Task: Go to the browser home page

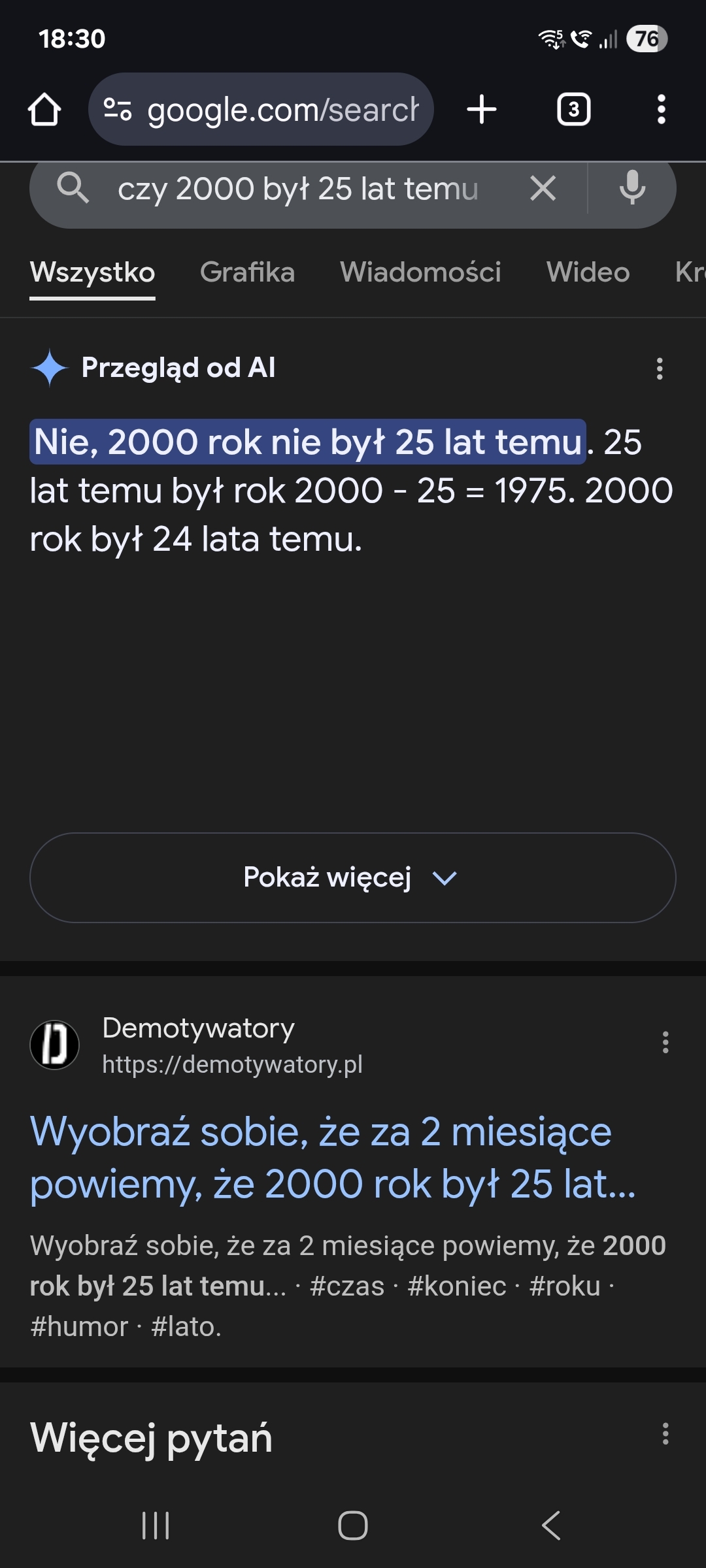Action: [x=44, y=109]
